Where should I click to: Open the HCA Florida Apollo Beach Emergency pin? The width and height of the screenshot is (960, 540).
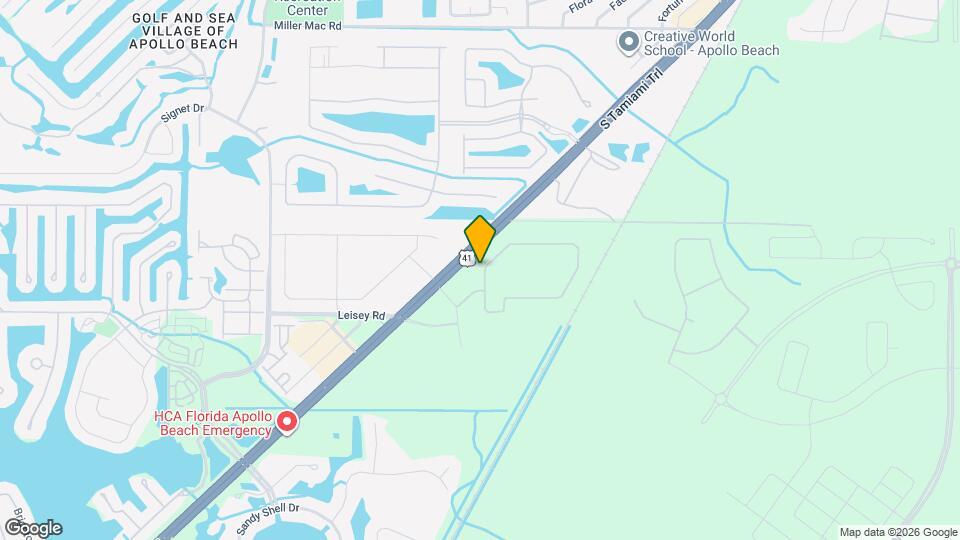[x=287, y=423]
